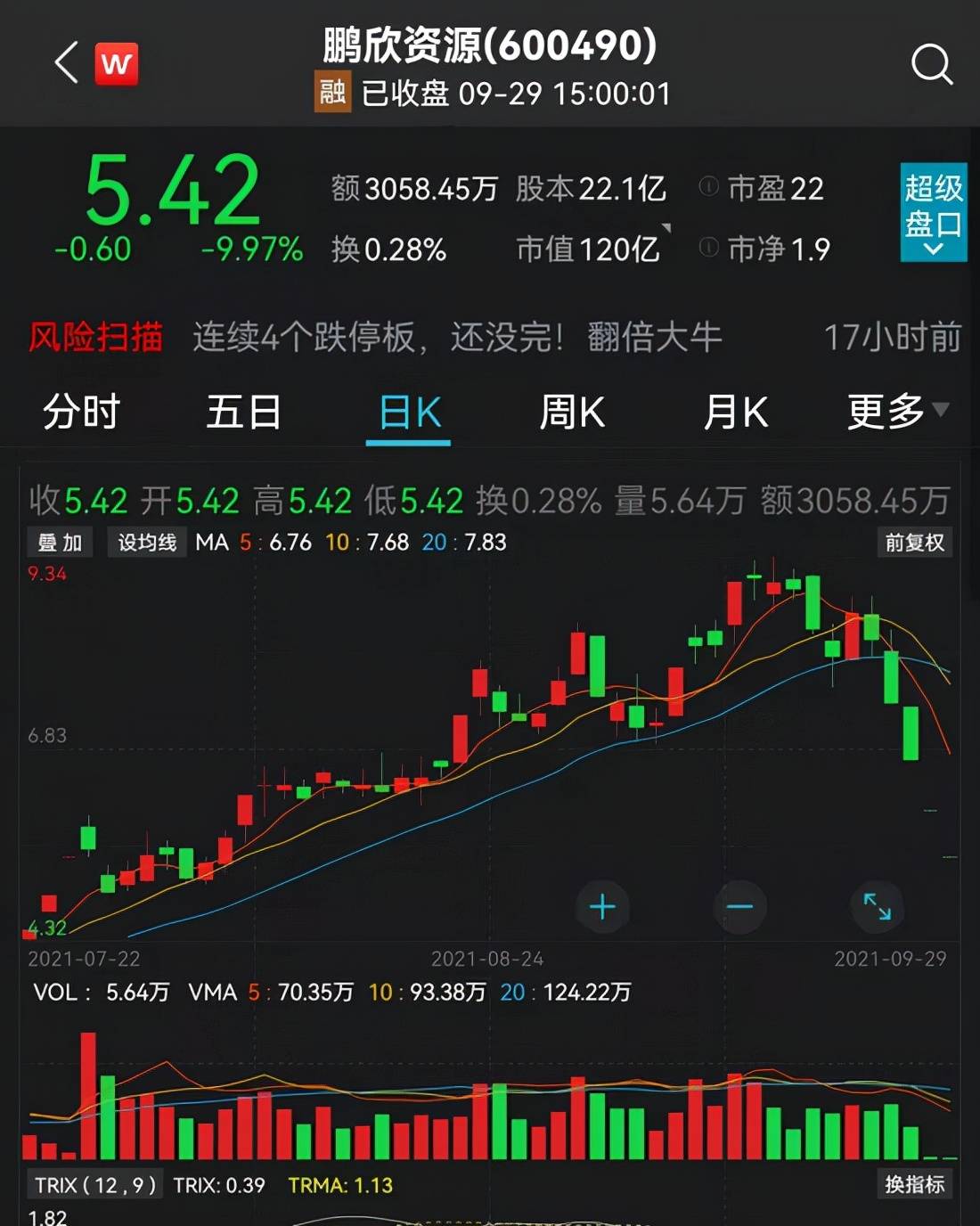980x1226 pixels.
Task: Zoom in the K-line chart with plus
Action: tap(602, 907)
